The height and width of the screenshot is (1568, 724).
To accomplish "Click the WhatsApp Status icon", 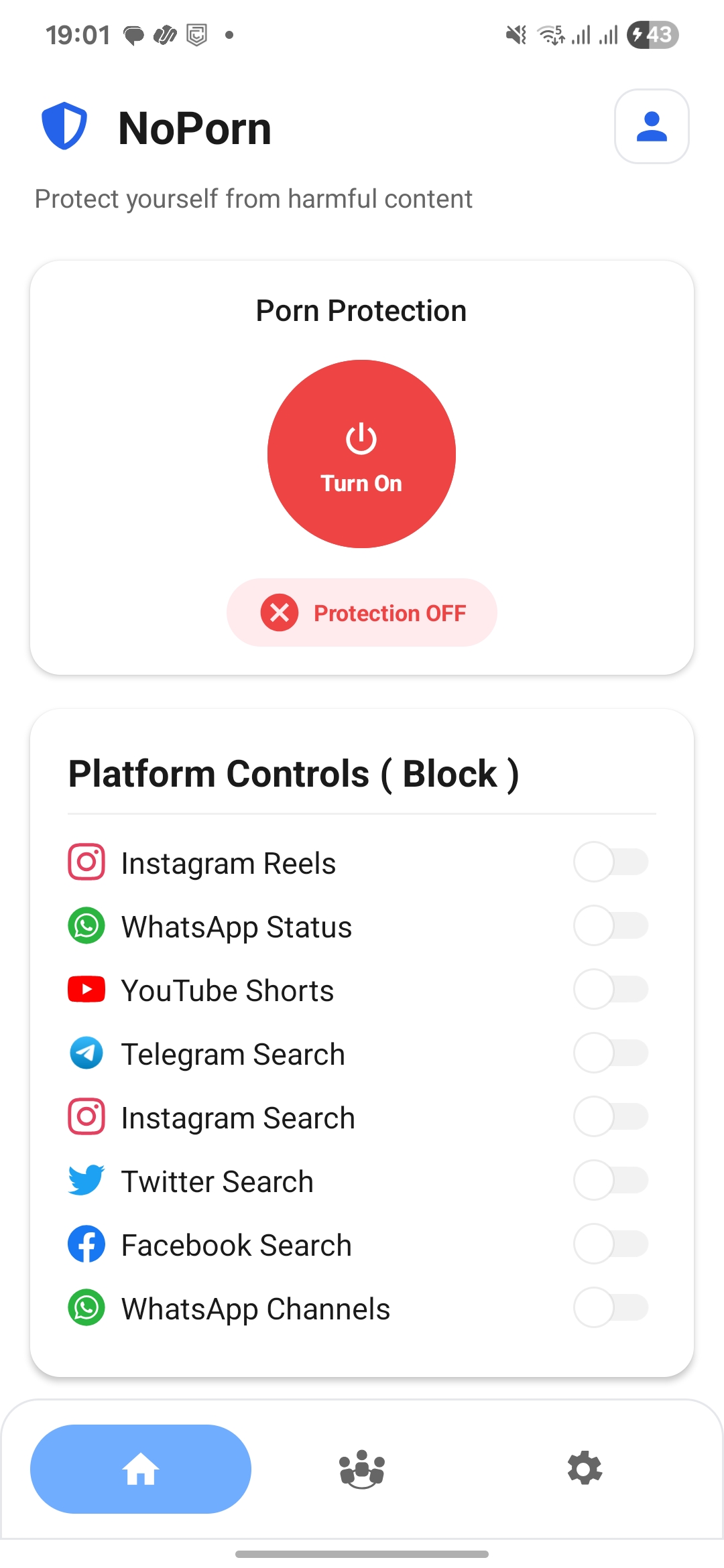I will coord(86,926).
